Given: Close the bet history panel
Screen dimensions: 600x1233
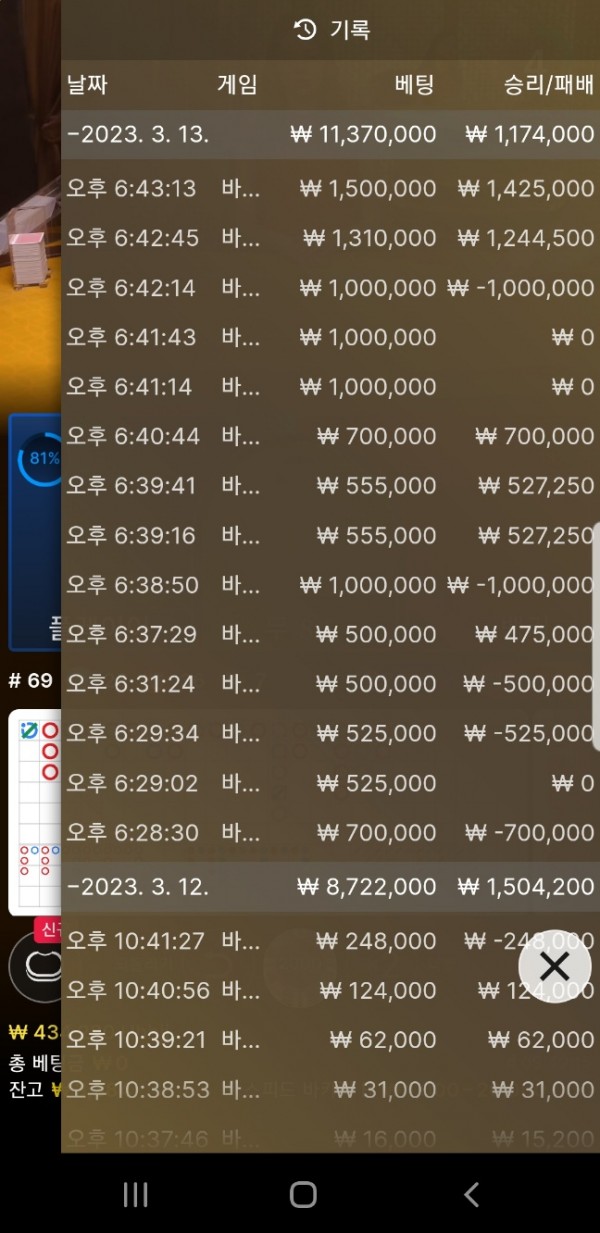Looking at the screenshot, I should point(554,966).
